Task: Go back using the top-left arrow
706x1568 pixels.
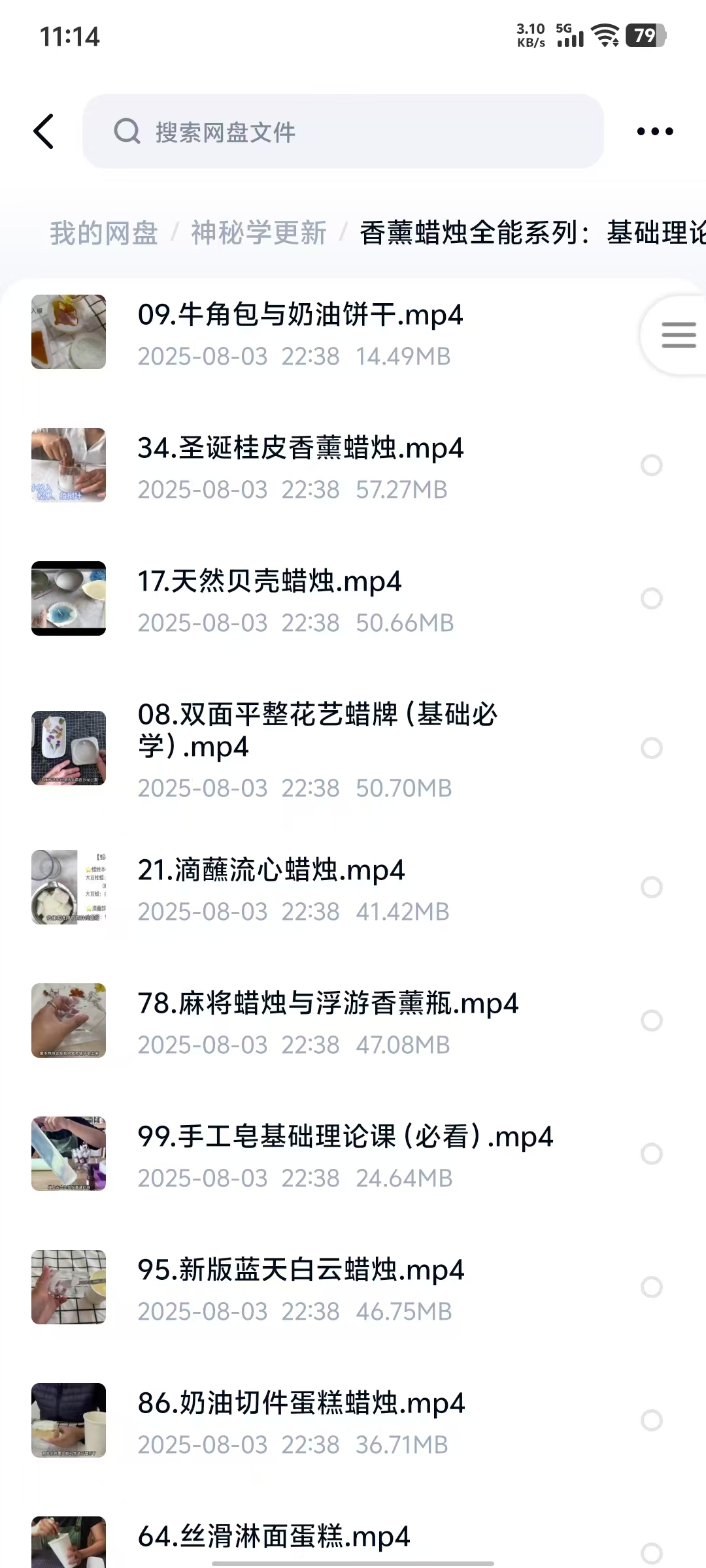Action: tap(44, 131)
